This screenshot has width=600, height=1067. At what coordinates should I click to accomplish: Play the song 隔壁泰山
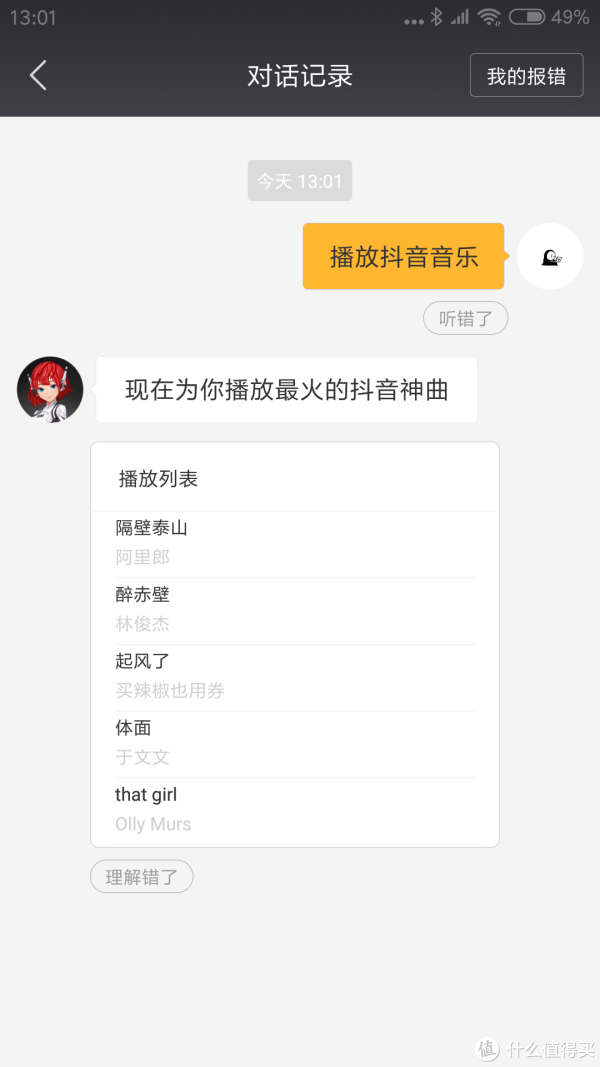point(295,542)
